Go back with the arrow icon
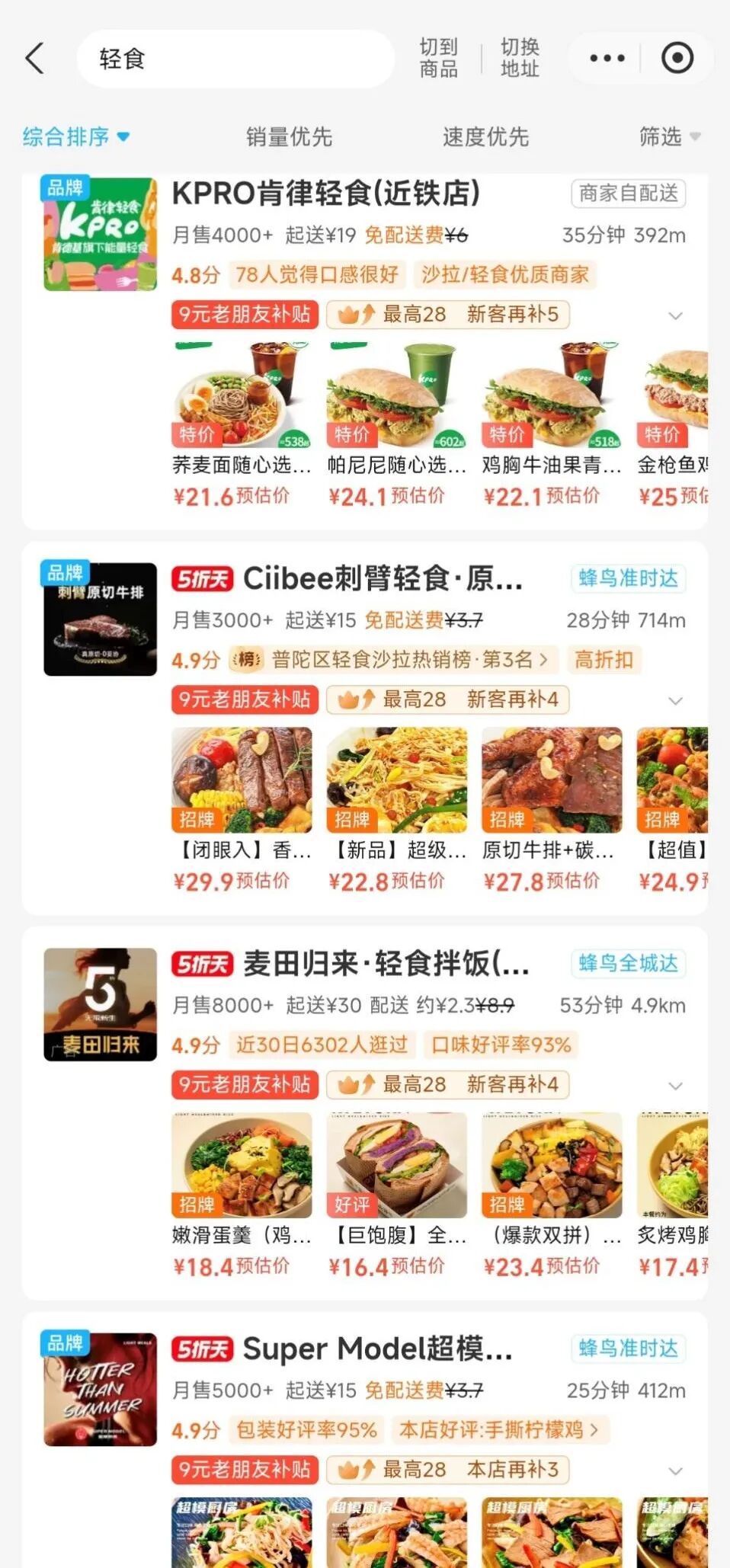730x1568 pixels. pyautogui.click(x=35, y=59)
